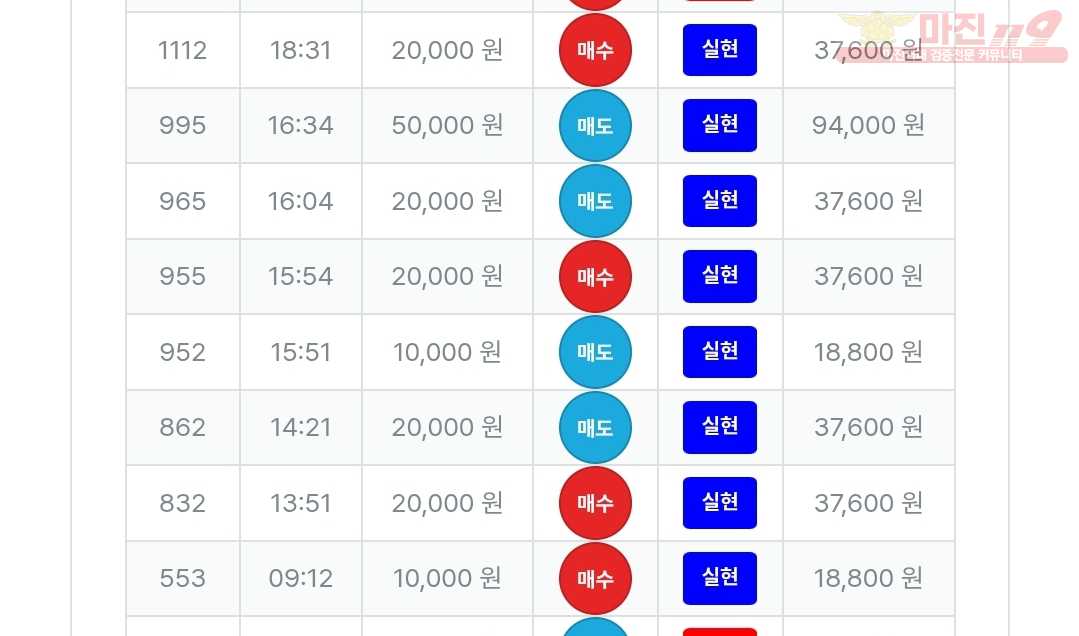Select the 실현 button in row 832
This screenshot has height=636, width=1079.
coord(719,503)
